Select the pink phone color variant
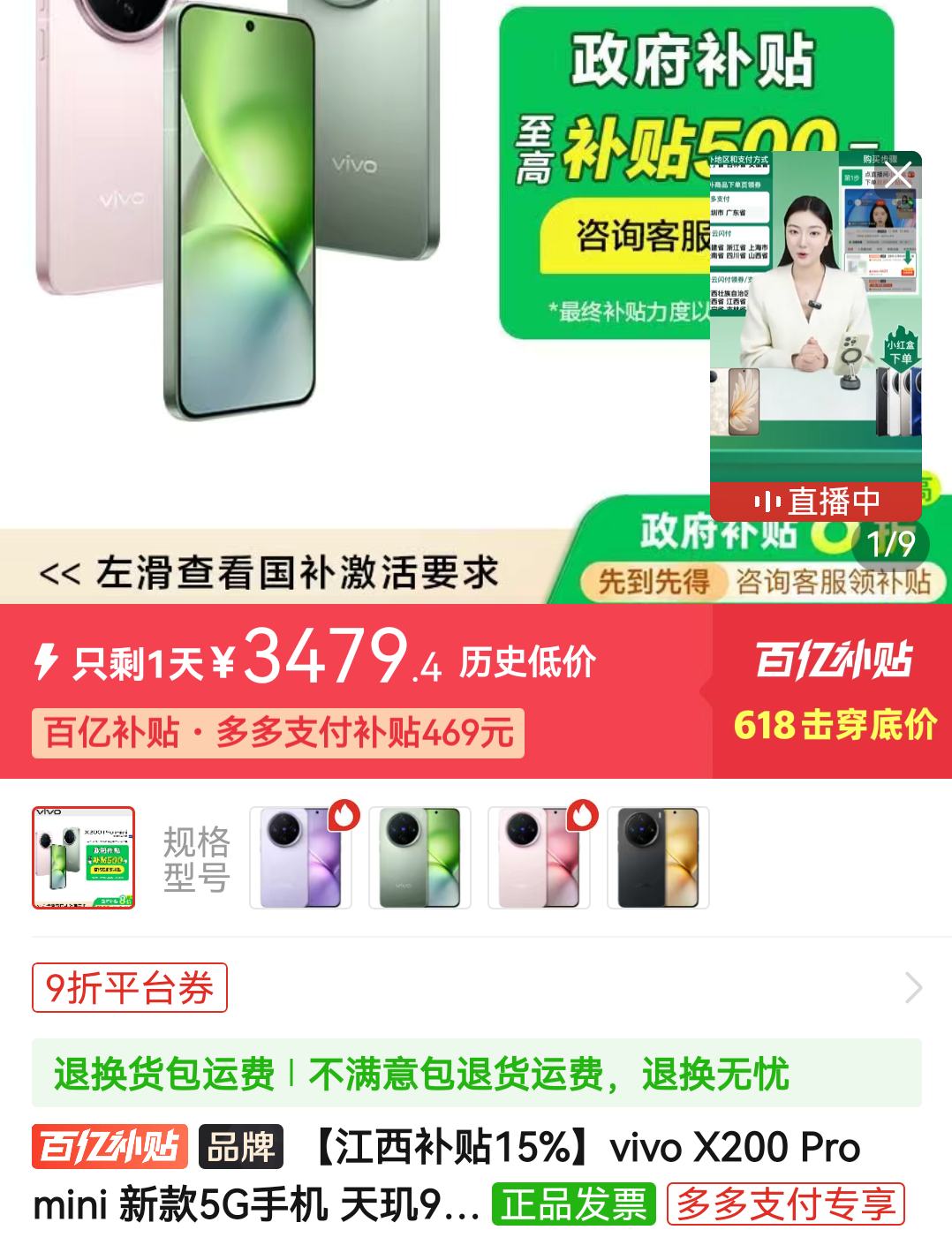 539,857
